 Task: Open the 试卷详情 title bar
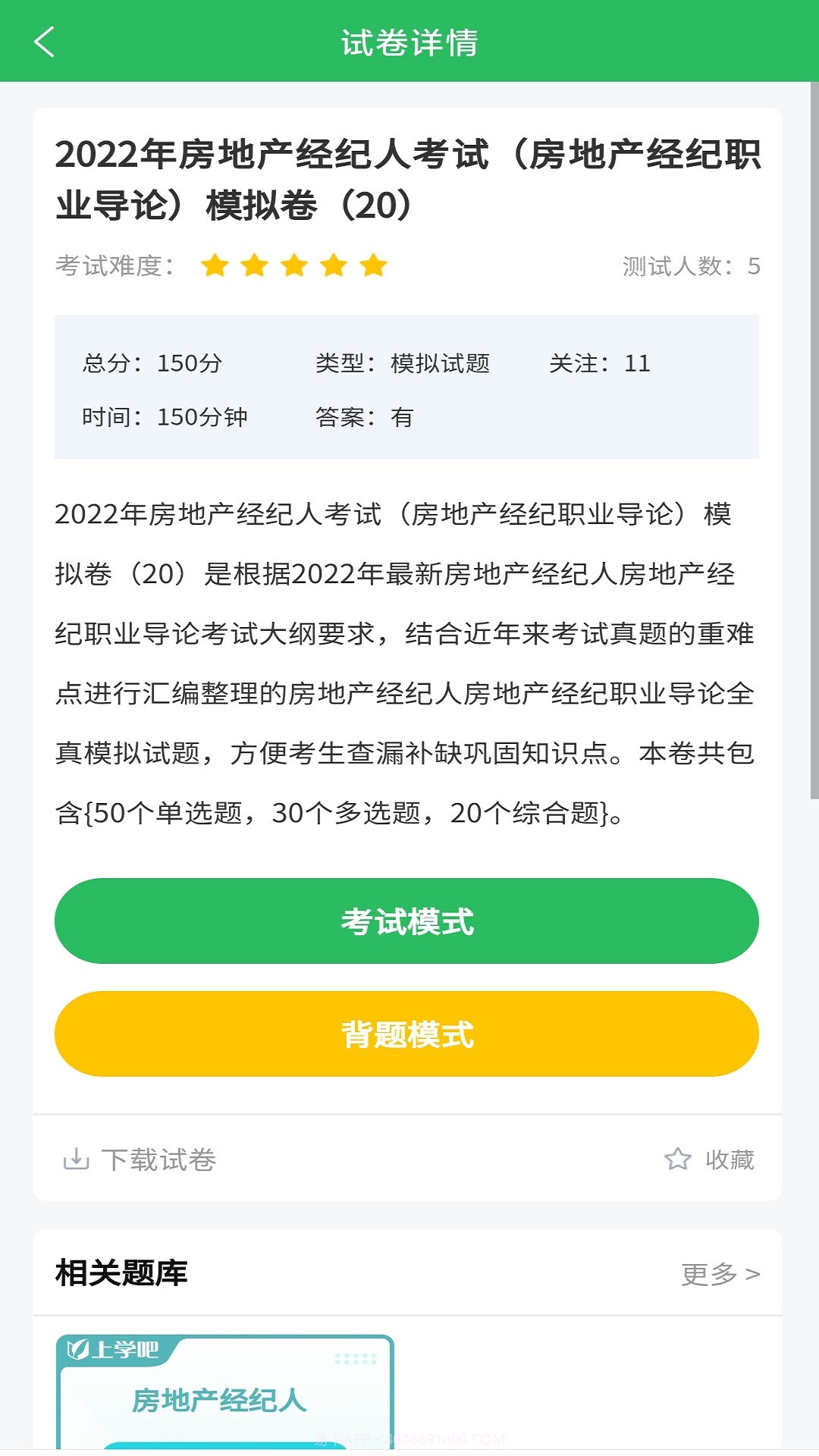pos(409,42)
